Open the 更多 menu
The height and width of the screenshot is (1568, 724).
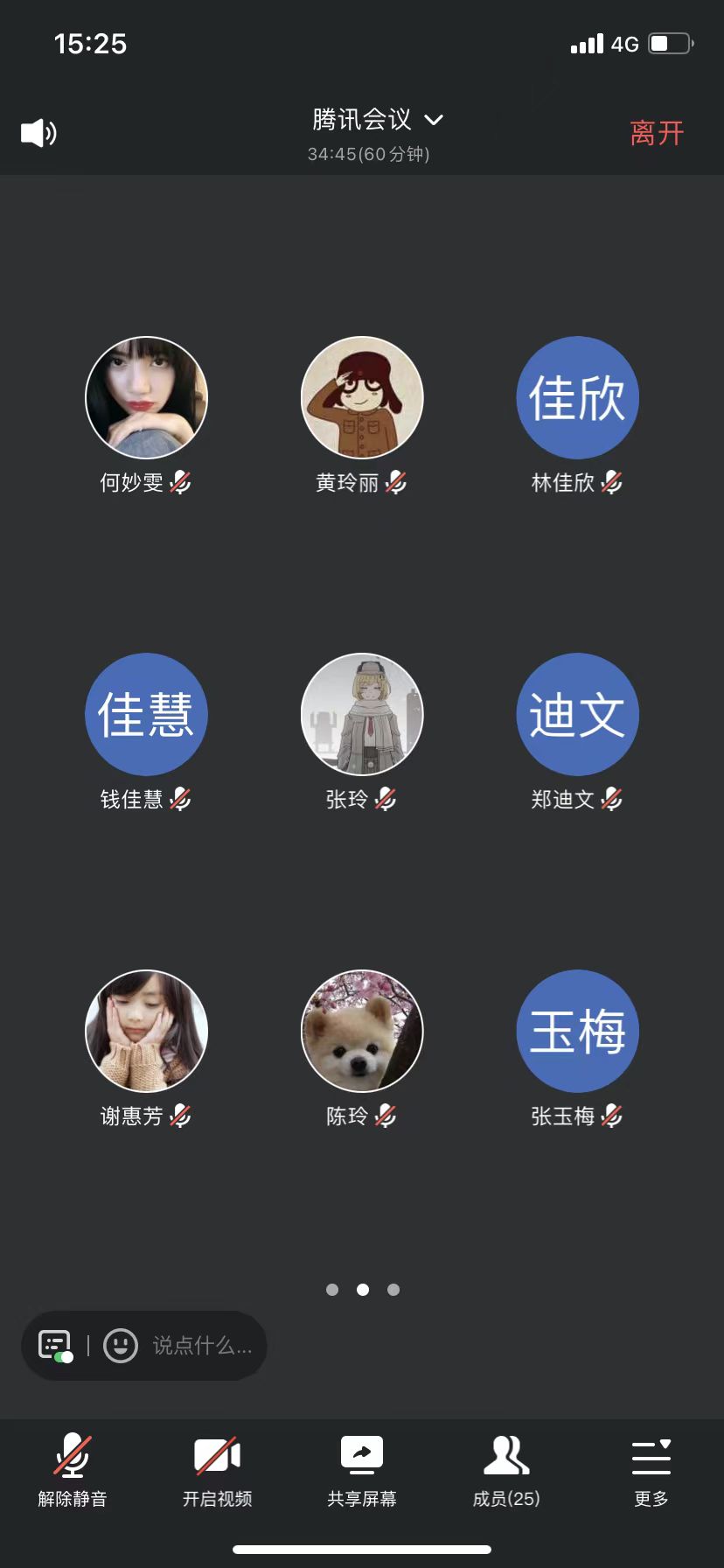point(651,1468)
